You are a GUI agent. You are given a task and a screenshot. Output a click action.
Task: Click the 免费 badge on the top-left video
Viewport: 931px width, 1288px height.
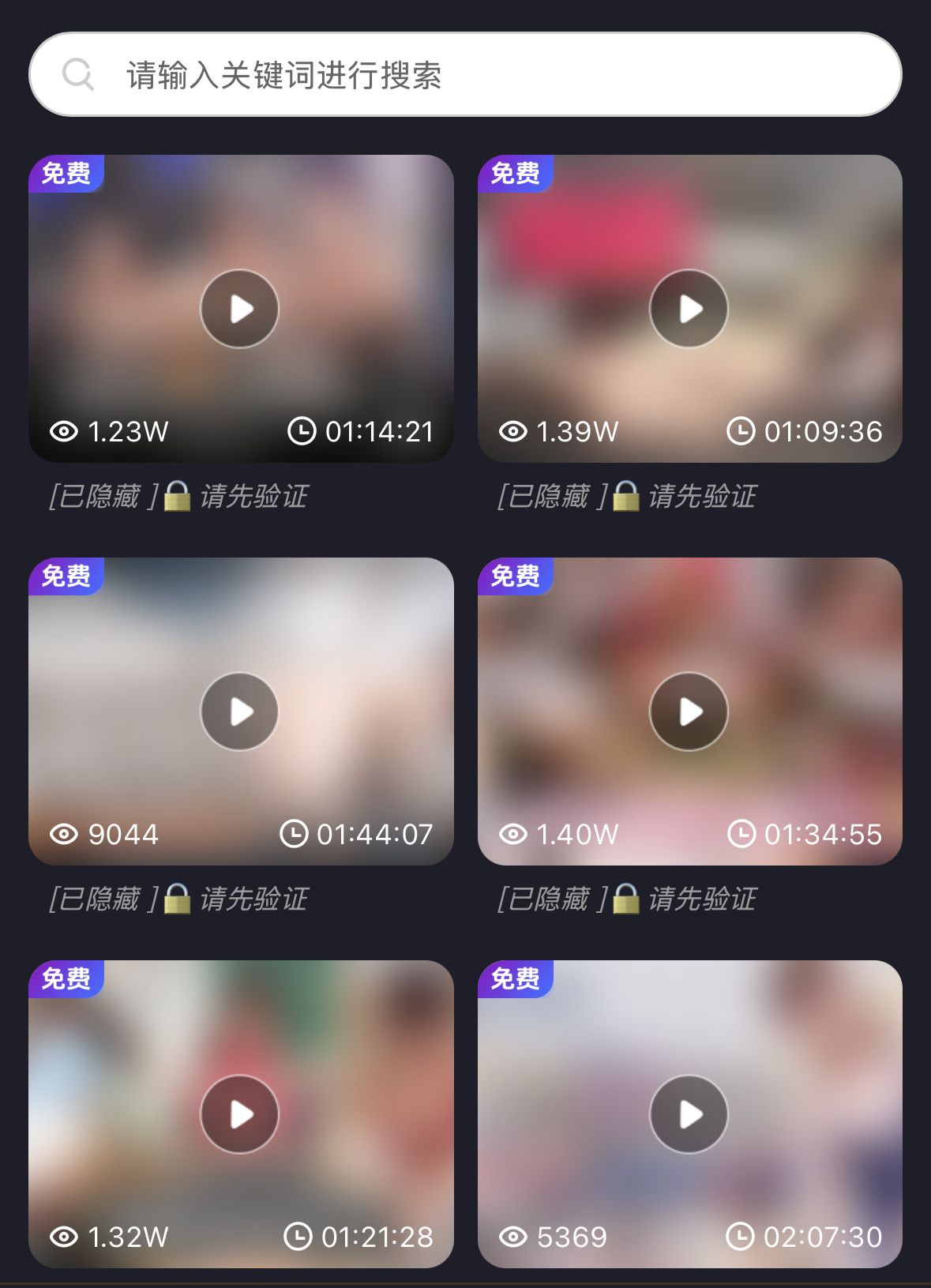(66, 173)
